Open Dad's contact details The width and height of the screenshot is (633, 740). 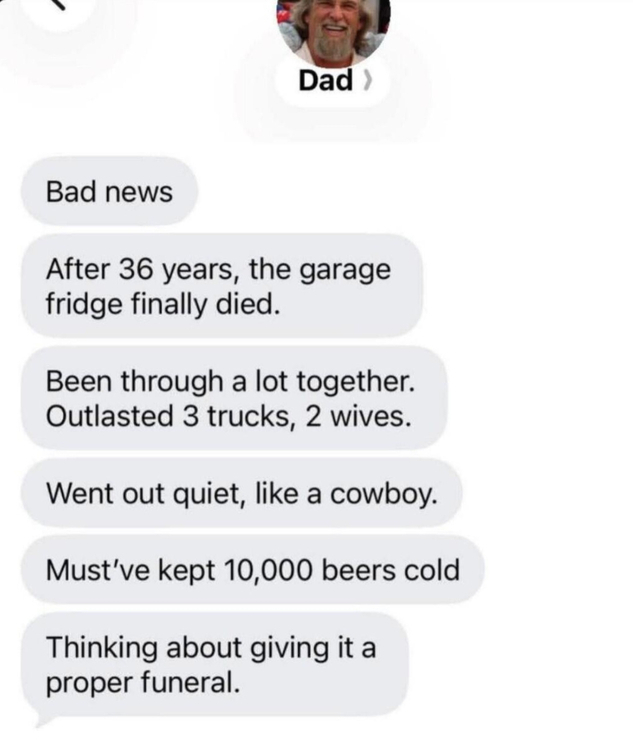pyautogui.click(x=334, y=81)
